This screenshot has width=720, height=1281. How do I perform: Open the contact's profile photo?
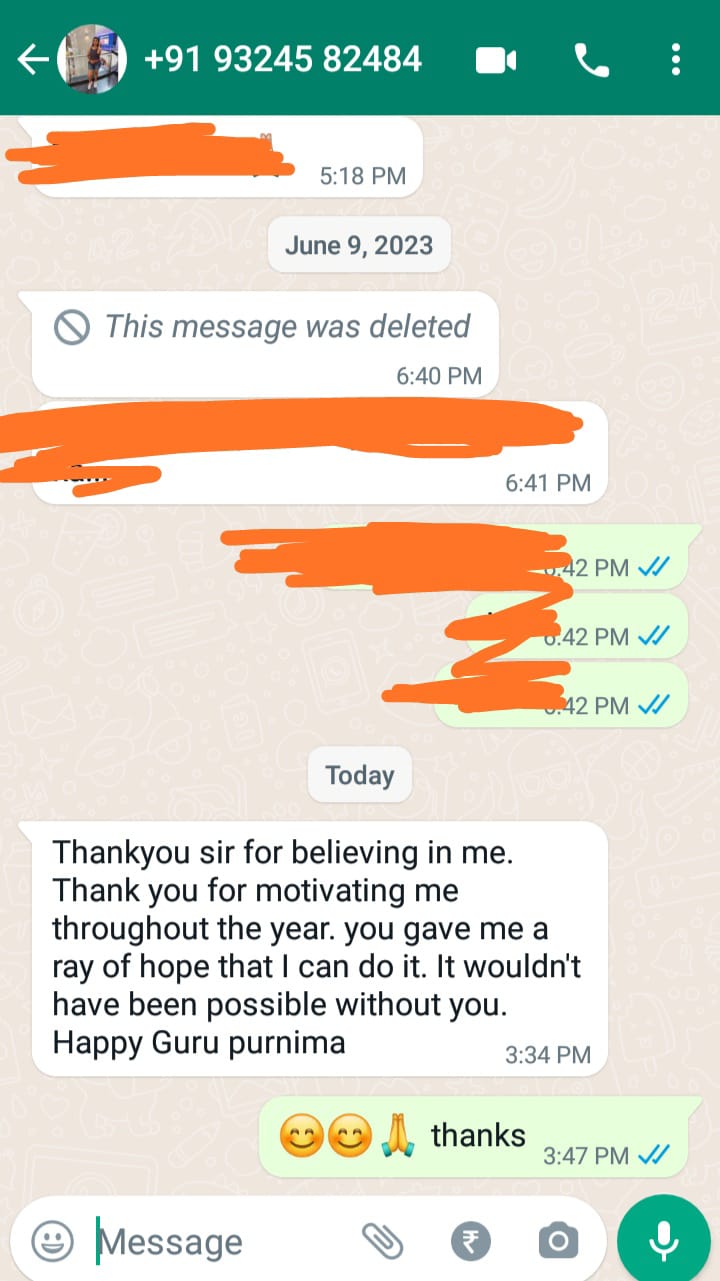point(91,60)
